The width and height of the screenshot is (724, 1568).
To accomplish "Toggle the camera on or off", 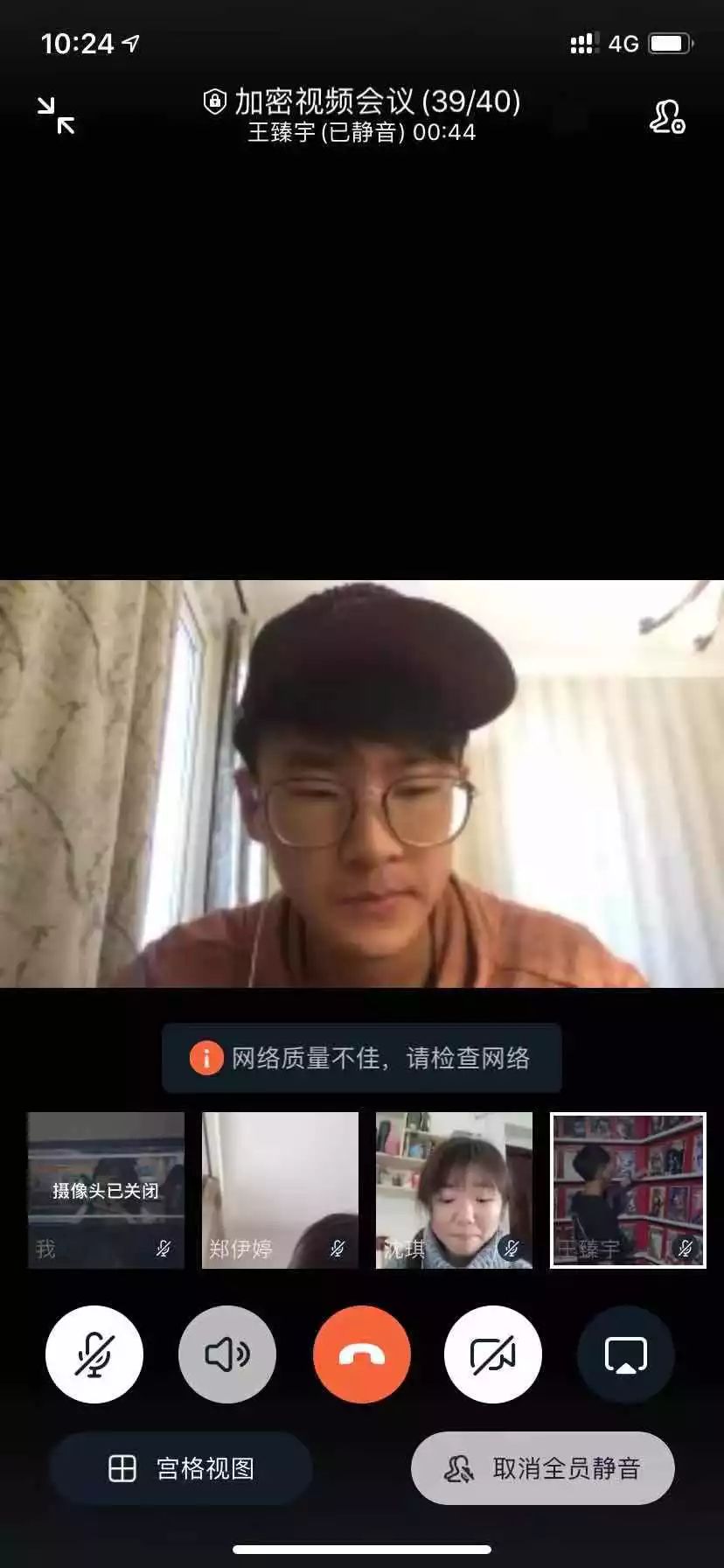I will (493, 1354).
